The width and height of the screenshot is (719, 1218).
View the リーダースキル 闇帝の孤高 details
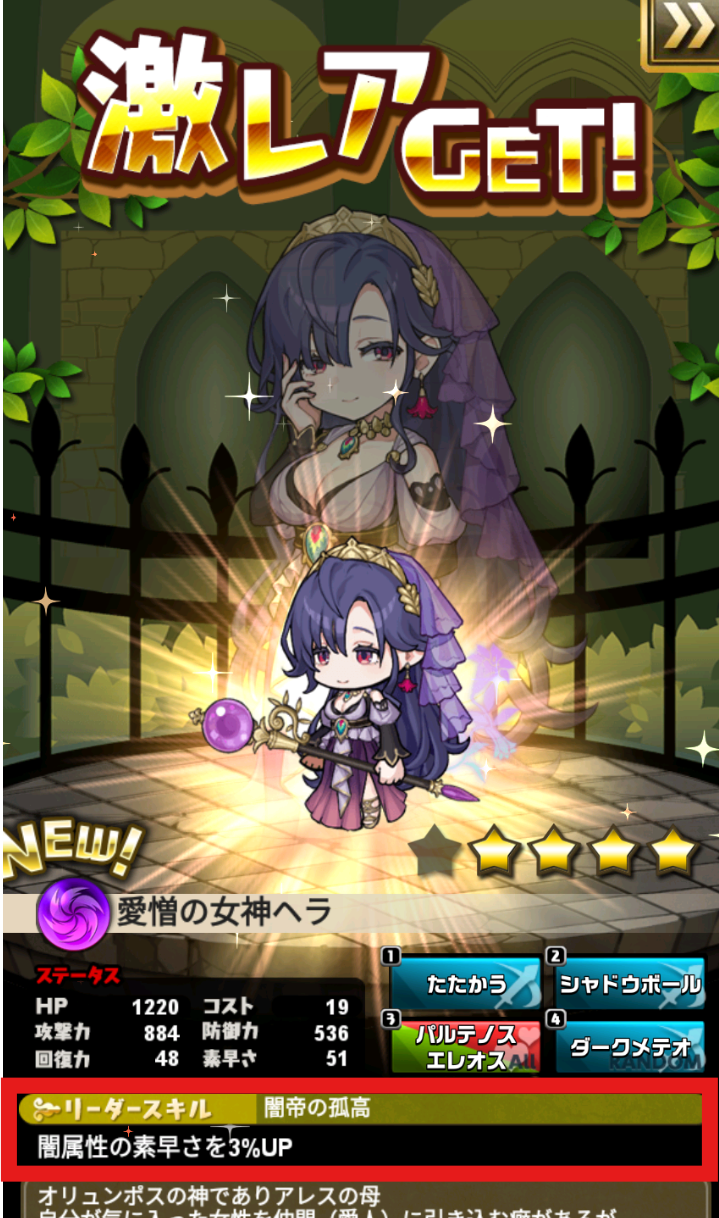(359, 1128)
